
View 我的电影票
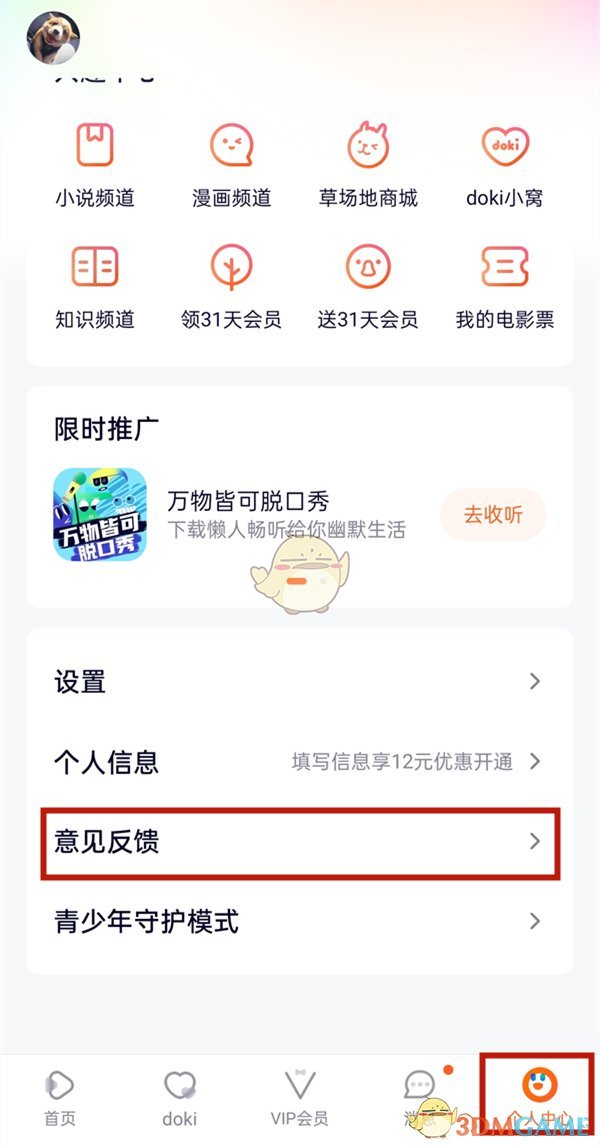point(504,285)
